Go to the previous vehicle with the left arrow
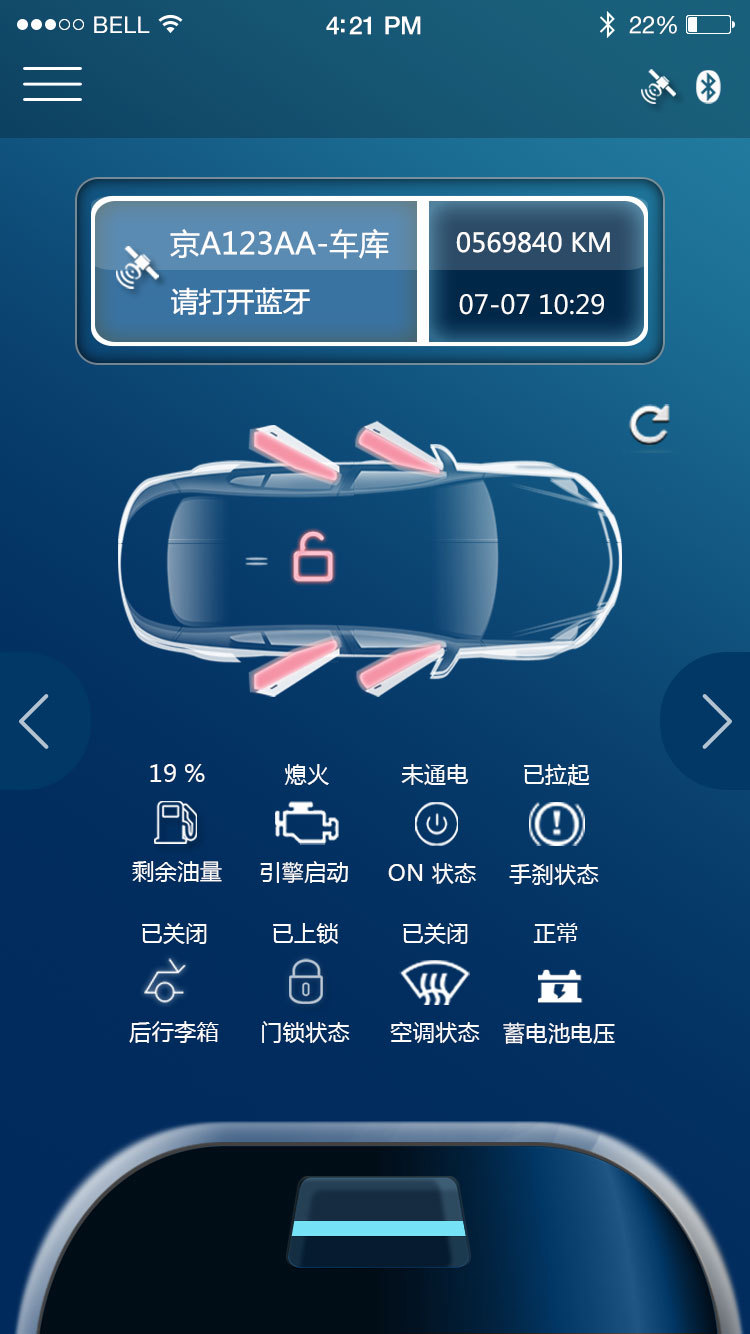The image size is (750, 1334). (x=35, y=721)
